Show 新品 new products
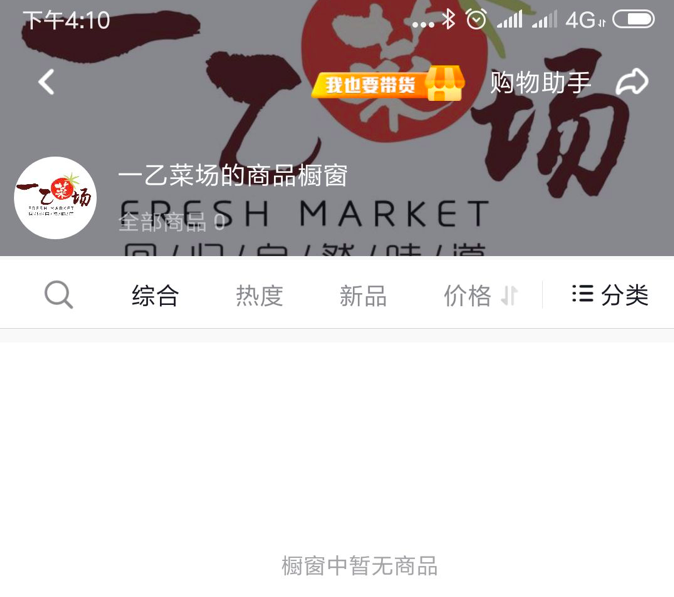This screenshot has height=597, width=674. [x=363, y=295]
